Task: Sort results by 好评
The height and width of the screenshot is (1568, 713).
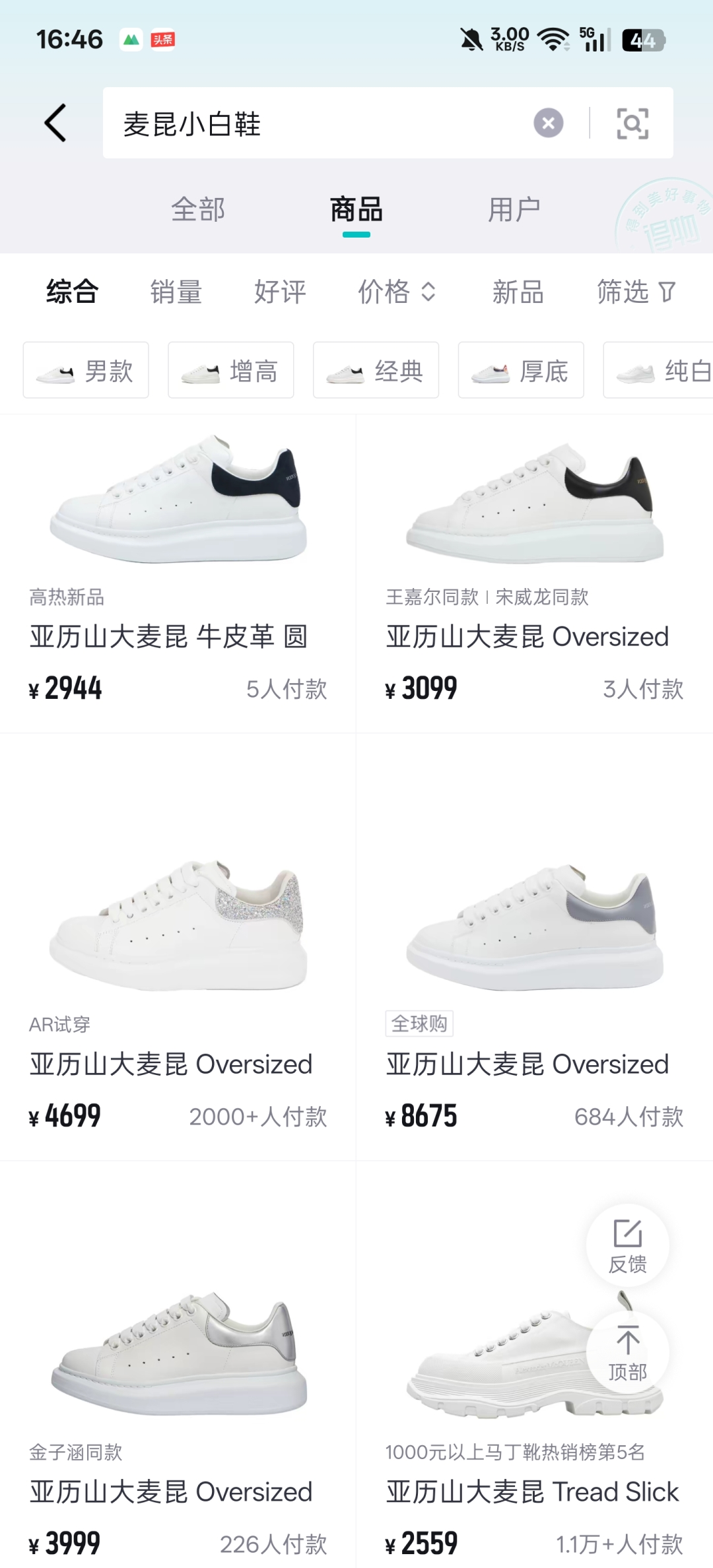Action: pyautogui.click(x=280, y=292)
